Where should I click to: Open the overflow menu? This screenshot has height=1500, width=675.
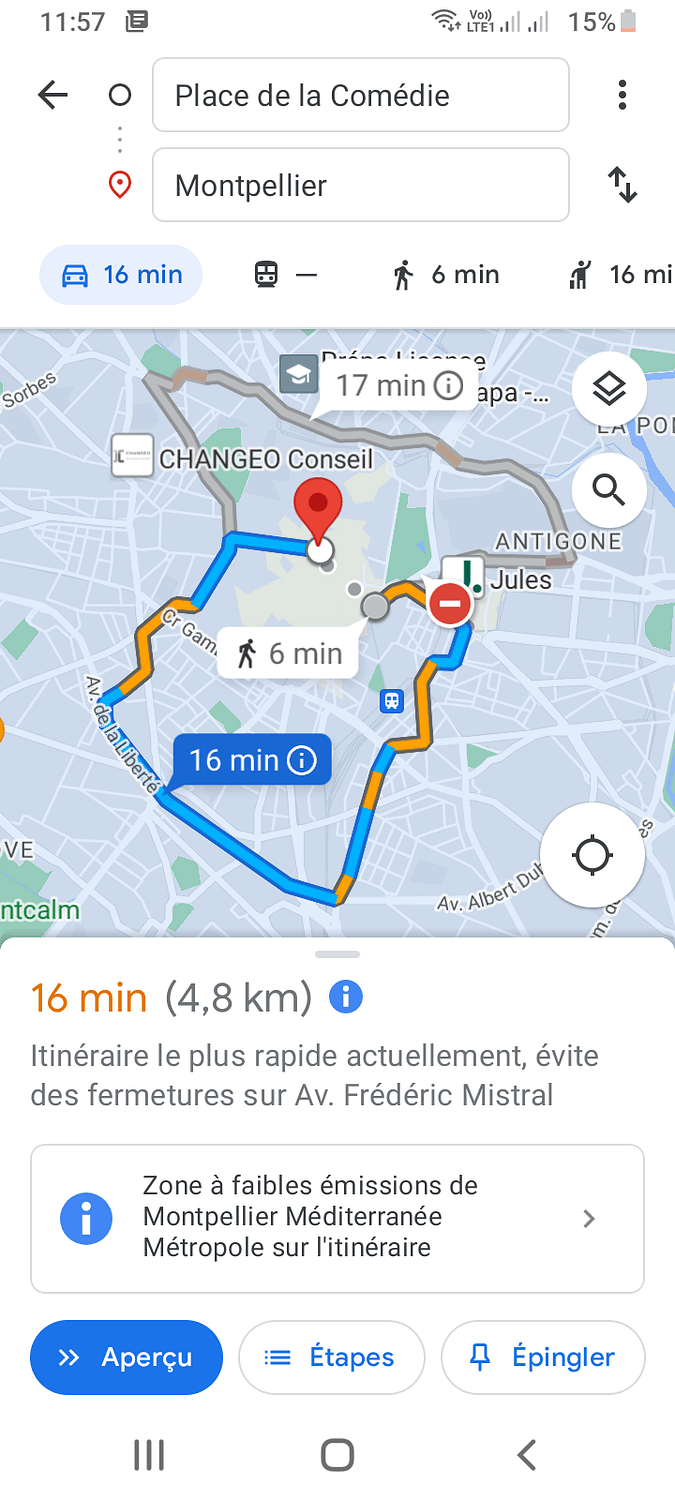(x=622, y=95)
